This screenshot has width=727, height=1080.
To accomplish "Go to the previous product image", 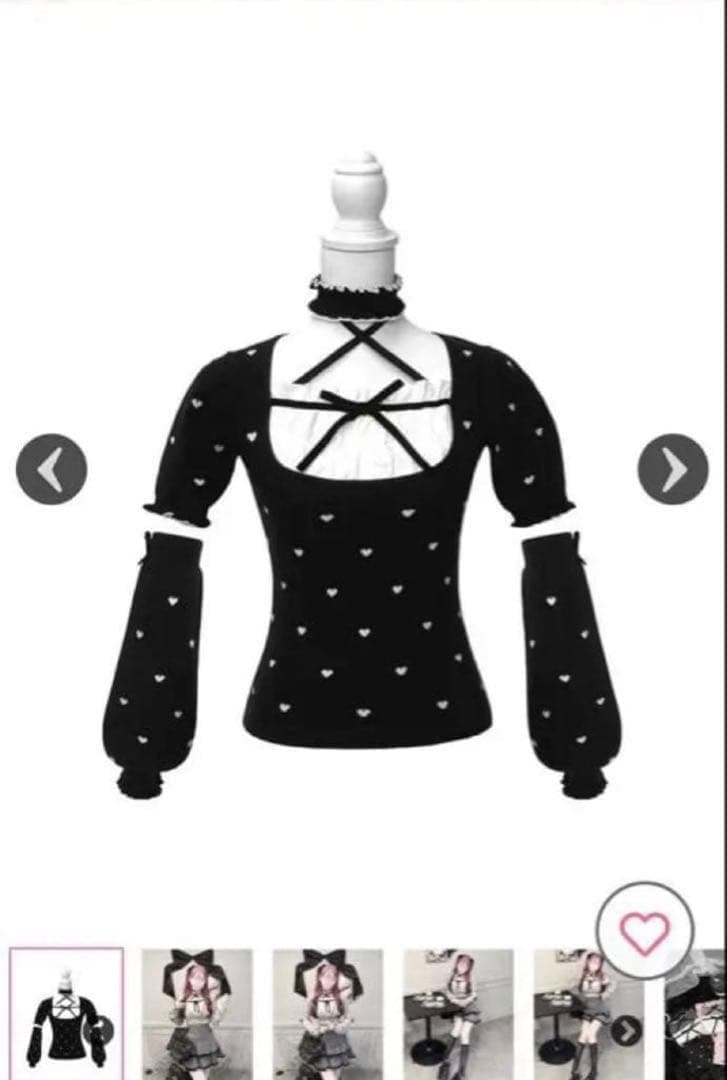I will point(51,469).
